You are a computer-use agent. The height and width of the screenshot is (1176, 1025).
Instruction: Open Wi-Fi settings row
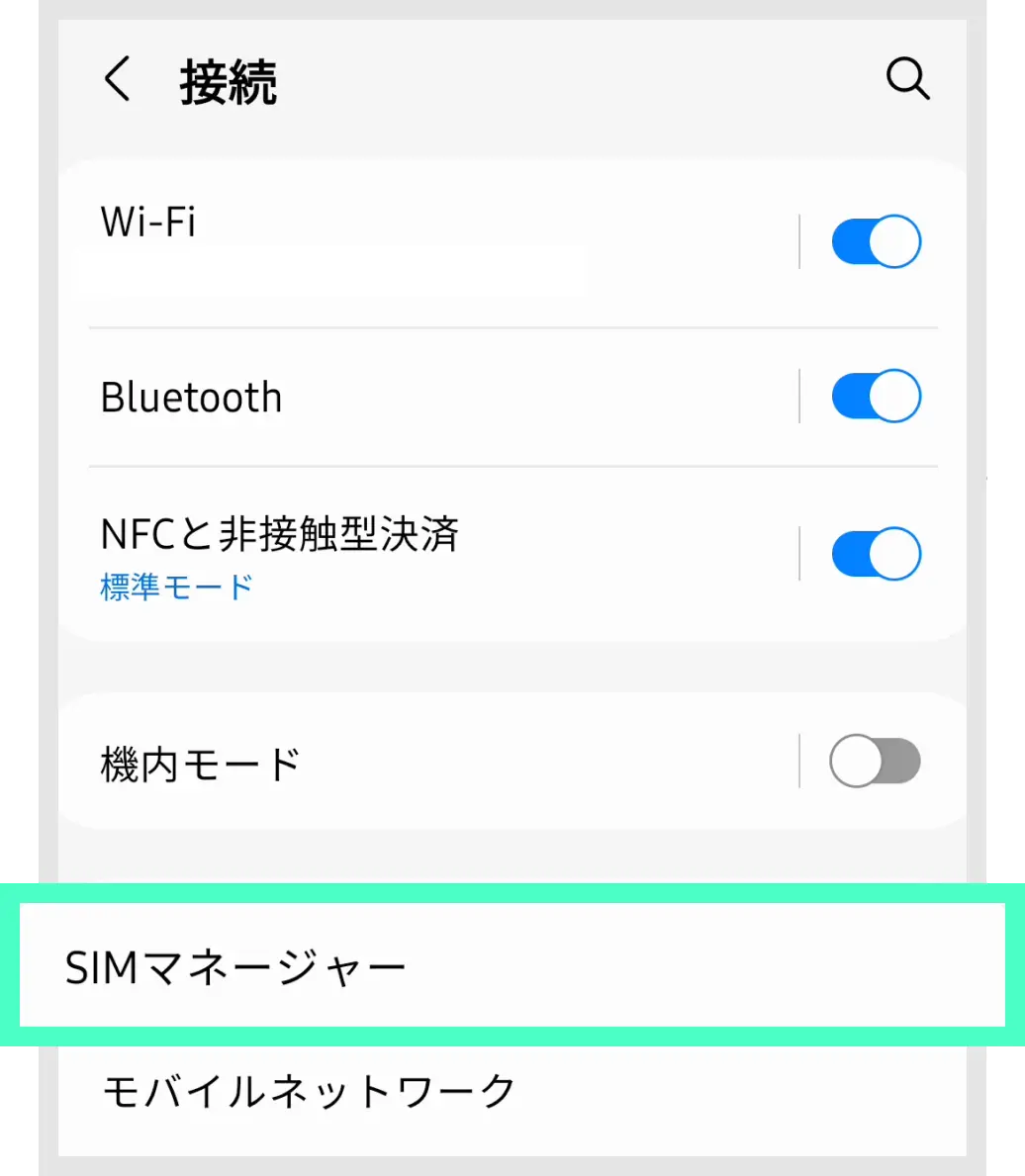[x=396, y=240]
